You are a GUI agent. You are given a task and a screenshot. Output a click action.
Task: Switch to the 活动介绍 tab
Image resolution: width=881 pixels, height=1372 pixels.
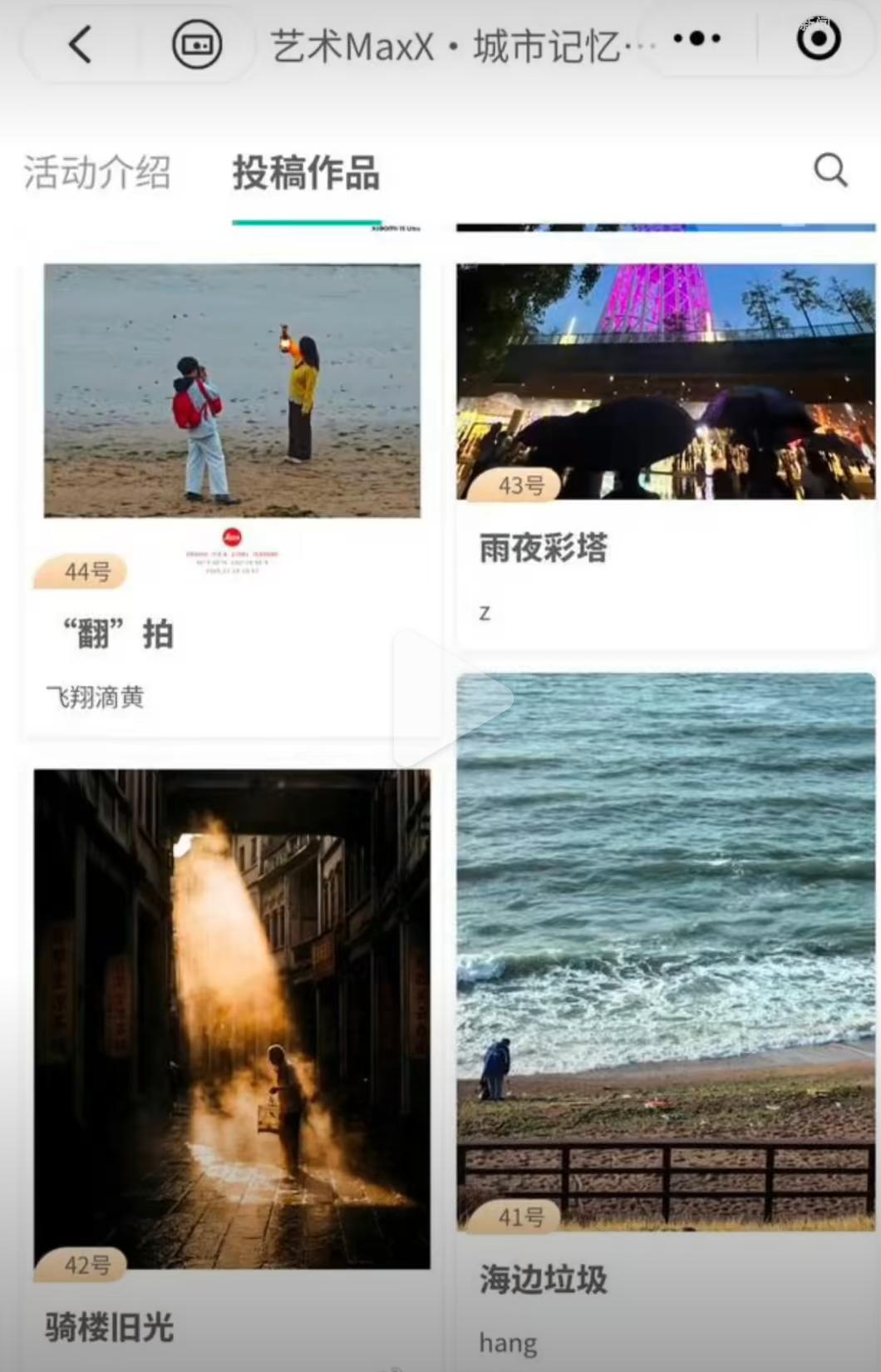[97, 173]
